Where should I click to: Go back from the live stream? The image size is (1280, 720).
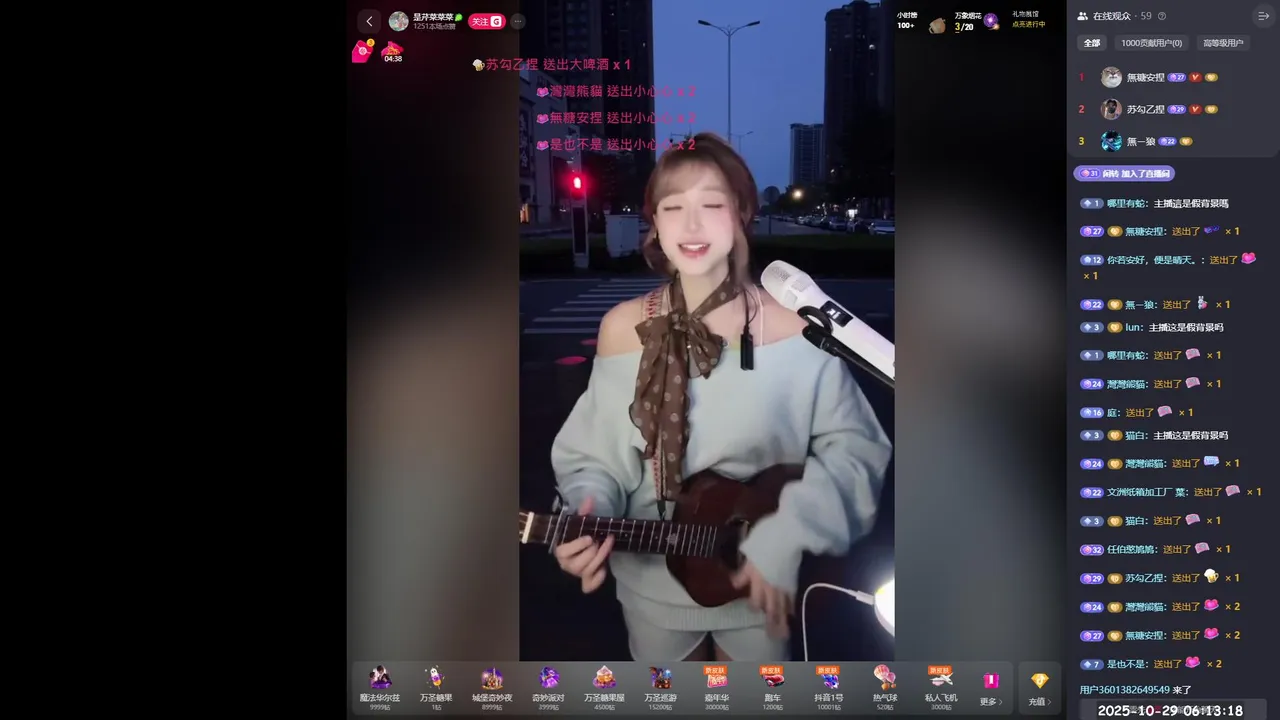point(369,21)
